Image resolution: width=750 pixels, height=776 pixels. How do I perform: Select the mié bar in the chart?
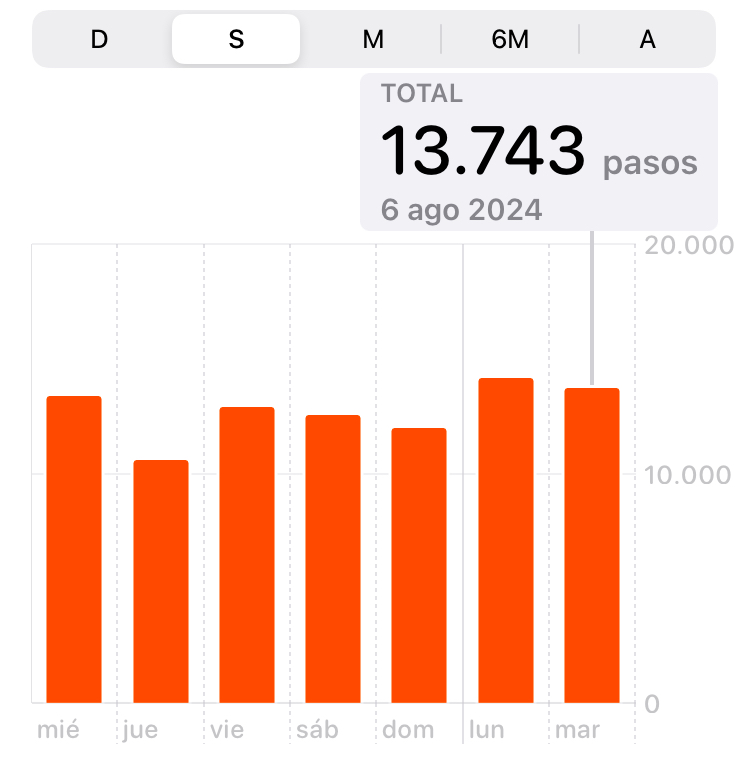point(74,550)
